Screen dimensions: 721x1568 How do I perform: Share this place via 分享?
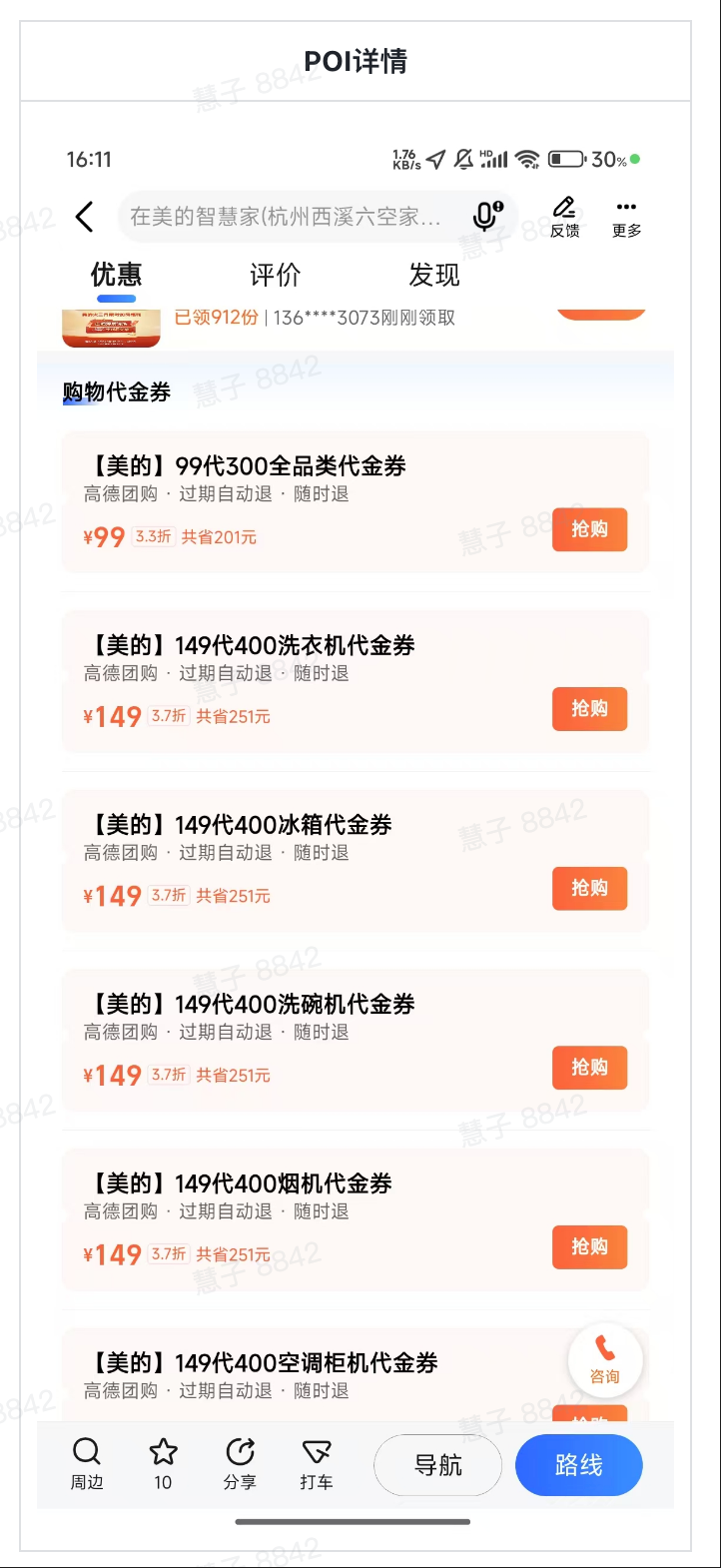[240, 1464]
